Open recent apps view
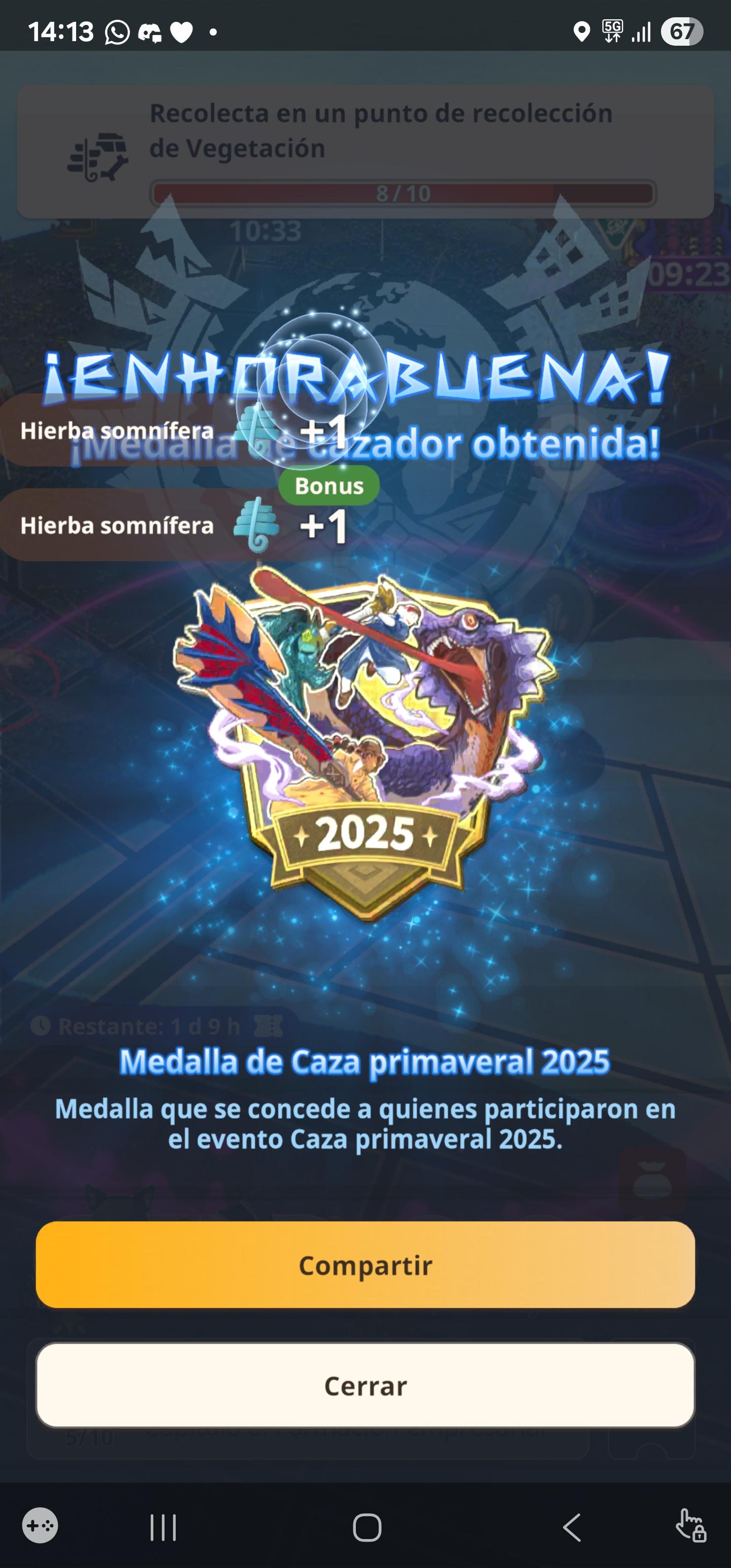 click(163, 1527)
